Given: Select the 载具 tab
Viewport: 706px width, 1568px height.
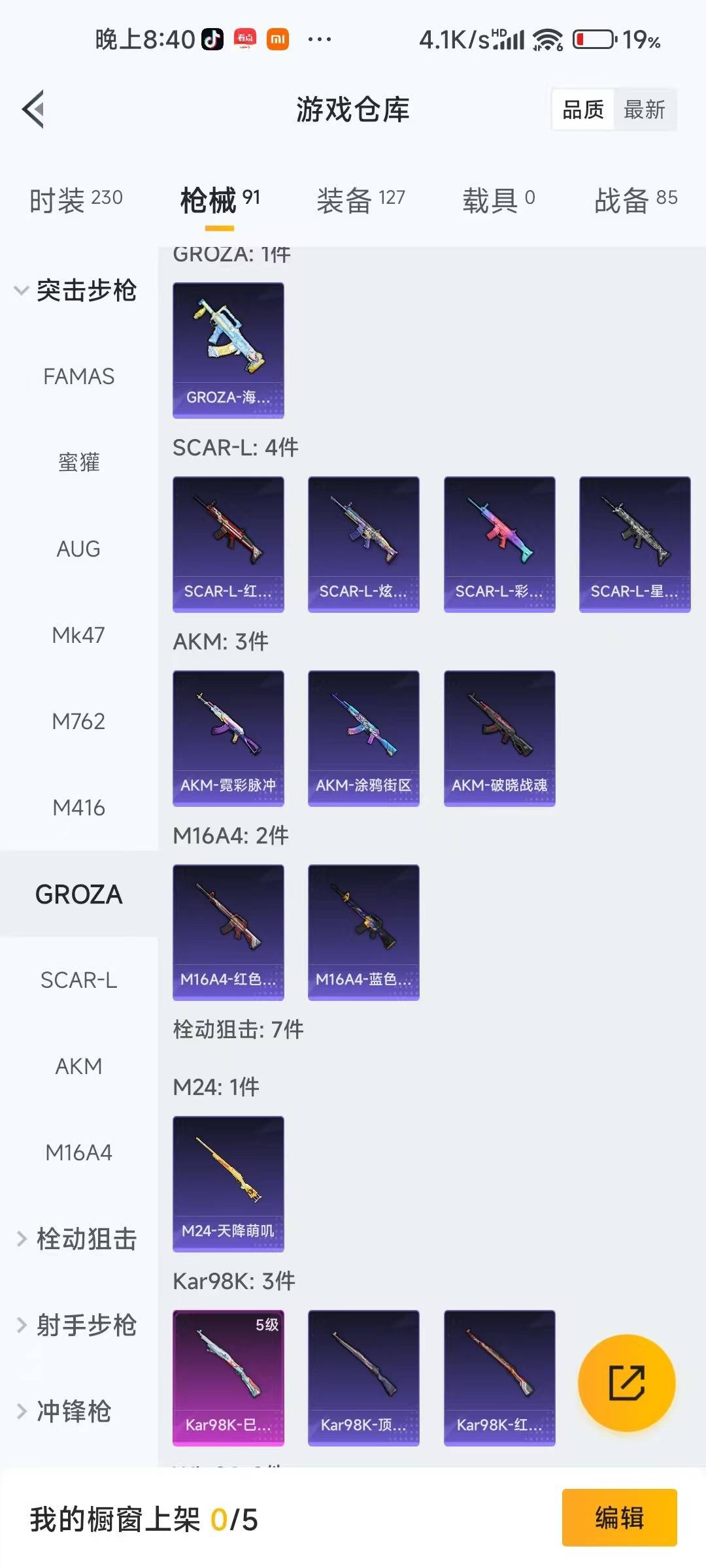Looking at the screenshot, I should 499,200.
